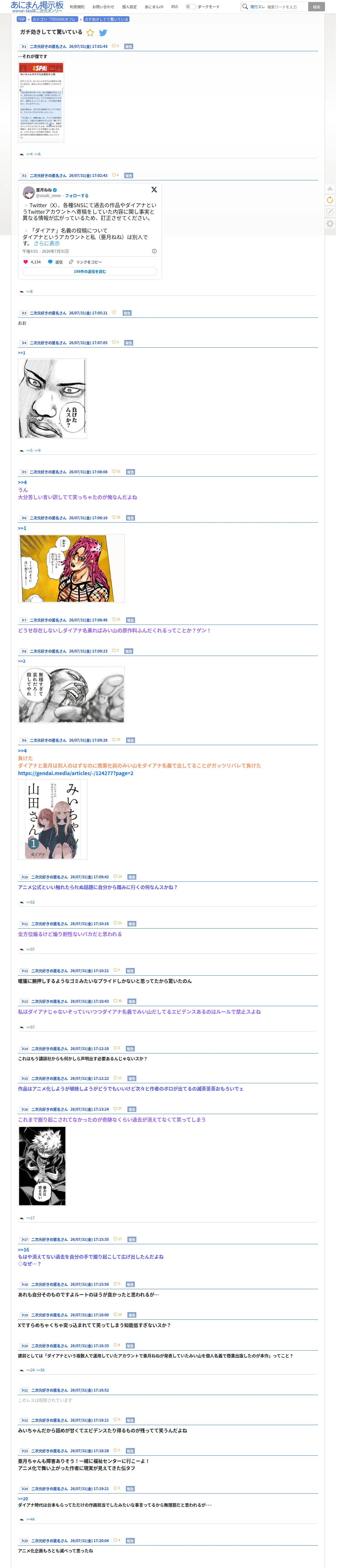The height and width of the screenshot is (1568, 338).
Task: Open 個人設定 settings link
Action: click(x=129, y=7)
